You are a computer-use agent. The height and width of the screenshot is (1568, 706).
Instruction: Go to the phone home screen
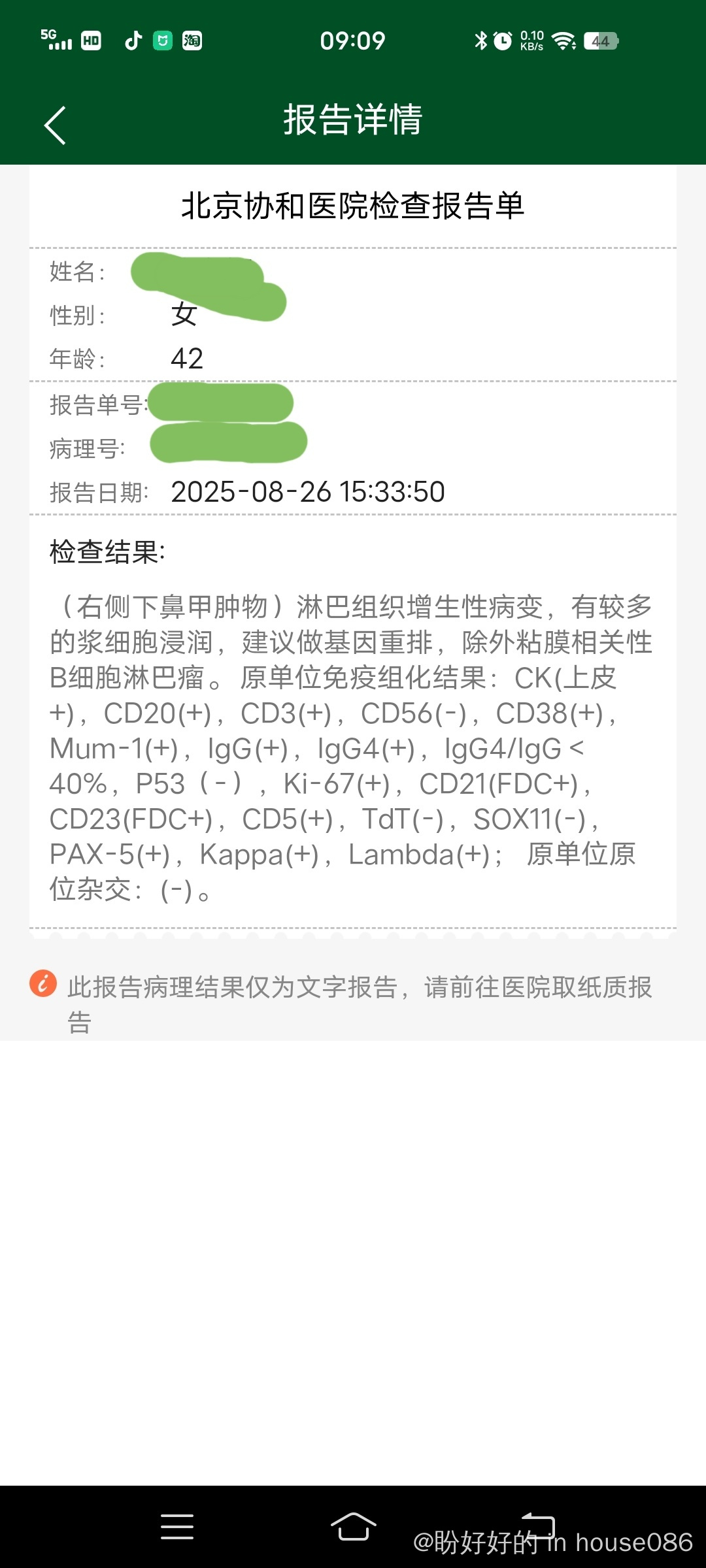click(x=353, y=1526)
